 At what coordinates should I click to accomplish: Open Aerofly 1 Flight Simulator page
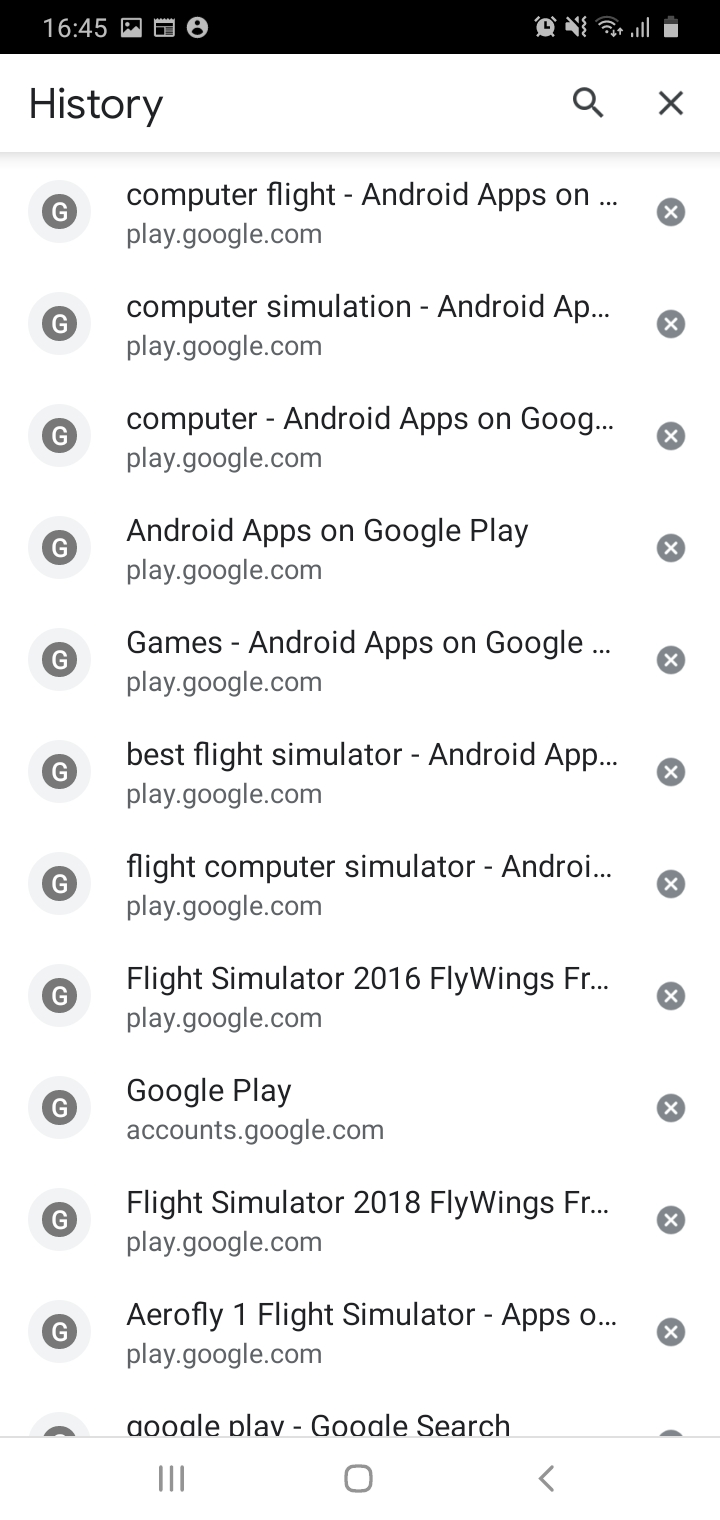370,1332
